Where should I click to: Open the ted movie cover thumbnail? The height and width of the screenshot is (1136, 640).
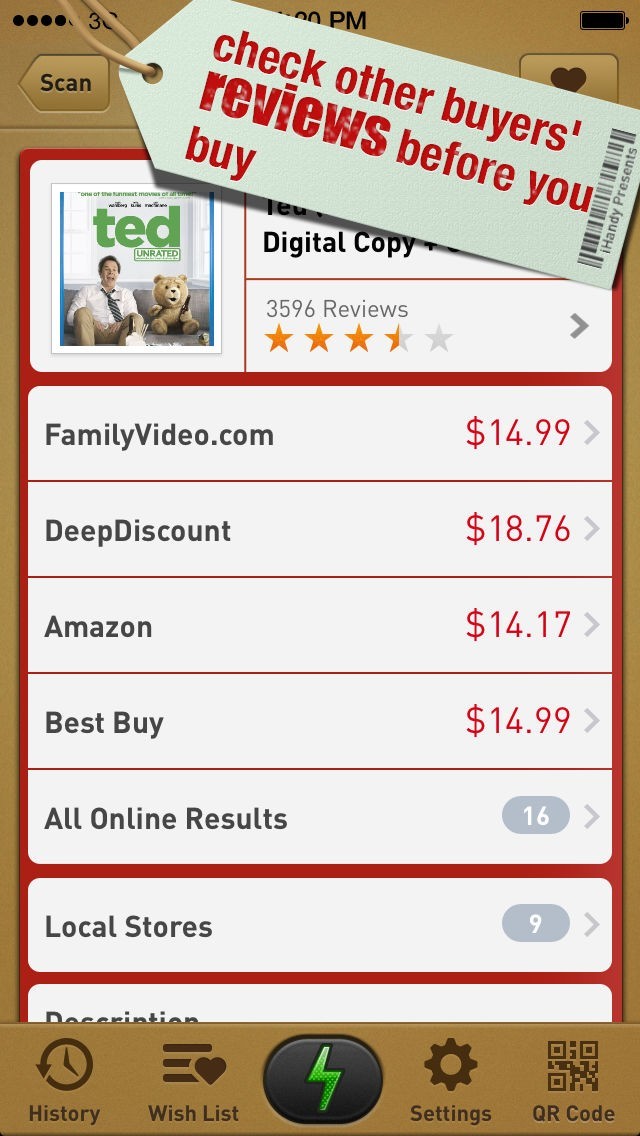(136, 269)
